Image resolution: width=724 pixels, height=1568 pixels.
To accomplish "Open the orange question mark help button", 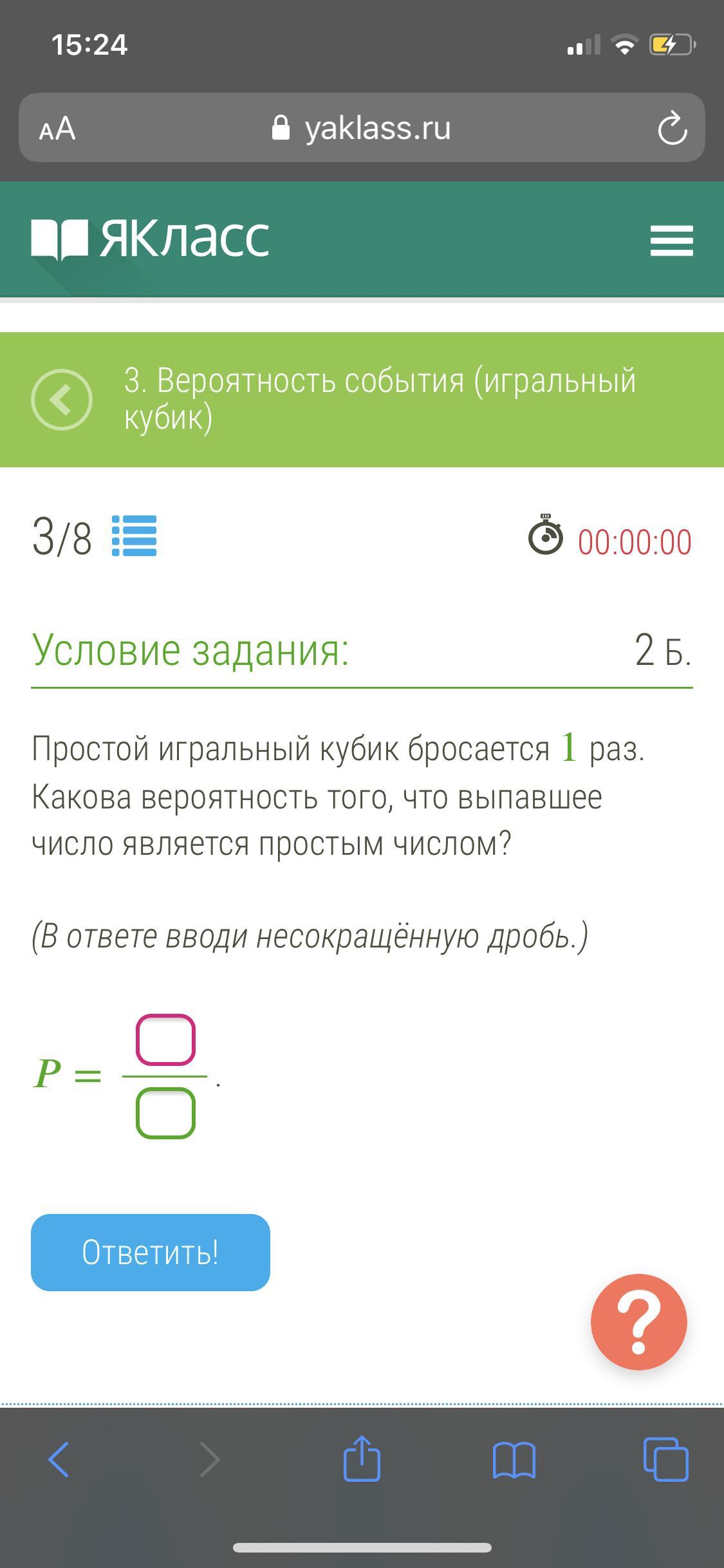I will (638, 1322).
